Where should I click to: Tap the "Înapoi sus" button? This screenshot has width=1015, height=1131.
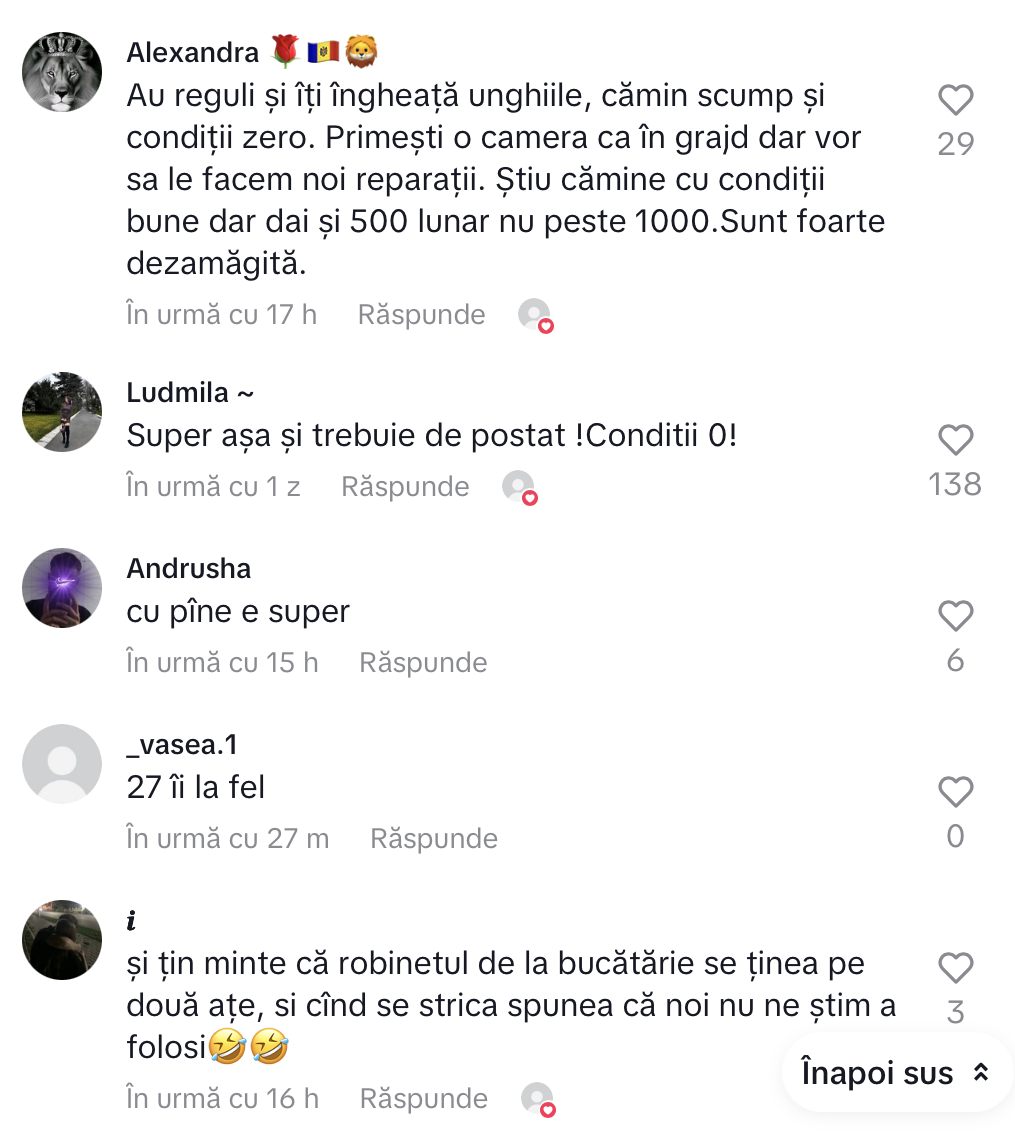click(895, 1073)
